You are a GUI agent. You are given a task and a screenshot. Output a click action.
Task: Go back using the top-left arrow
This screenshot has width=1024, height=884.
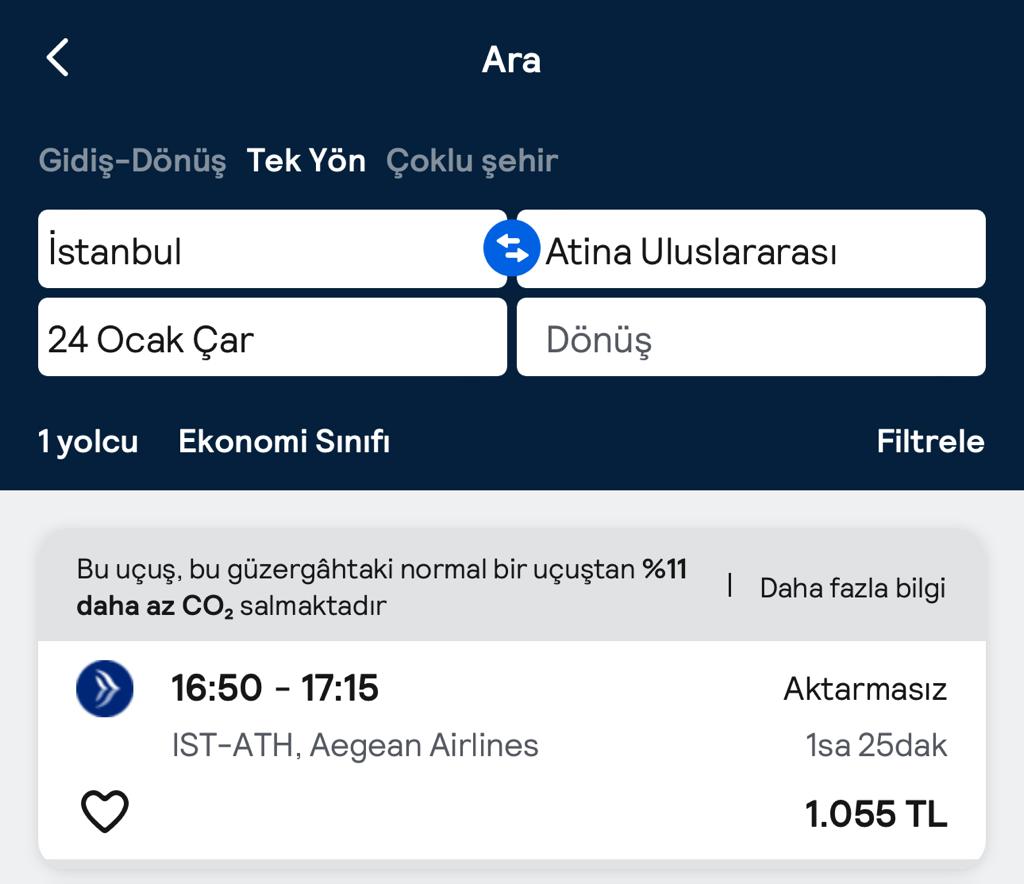tap(58, 58)
